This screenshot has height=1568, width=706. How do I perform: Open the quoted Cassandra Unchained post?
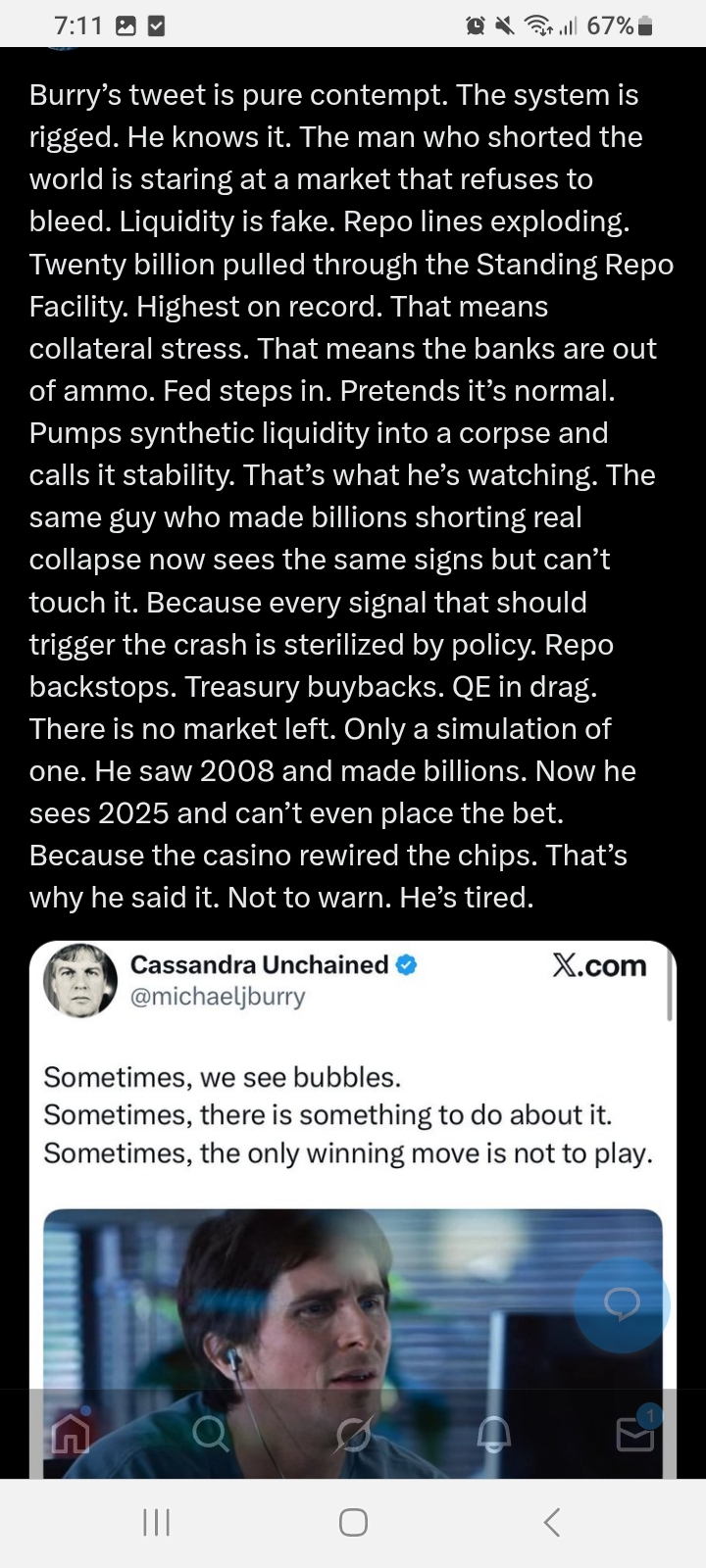click(347, 1115)
